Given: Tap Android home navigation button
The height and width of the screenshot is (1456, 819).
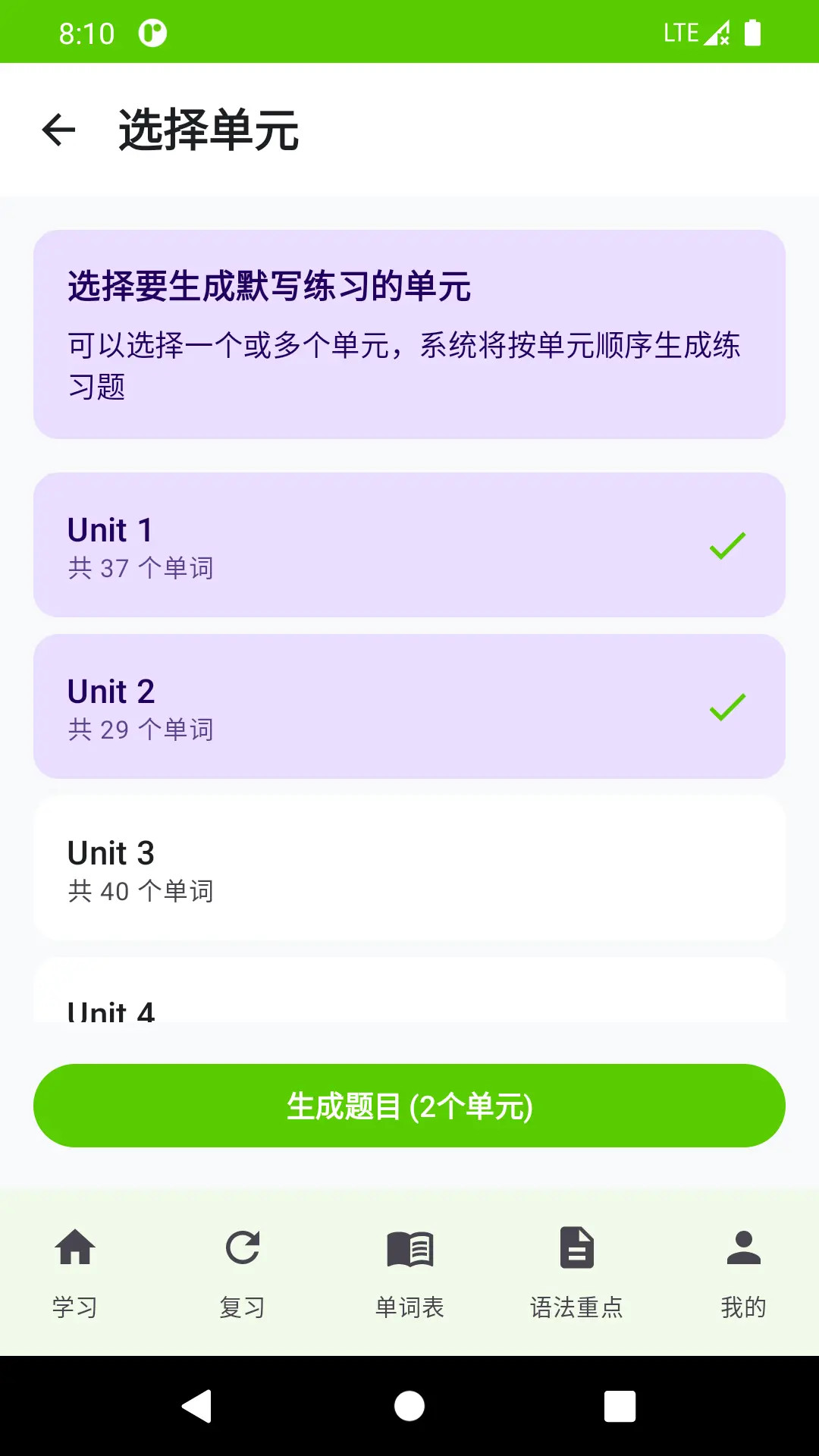Looking at the screenshot, I should [409, 1407].
